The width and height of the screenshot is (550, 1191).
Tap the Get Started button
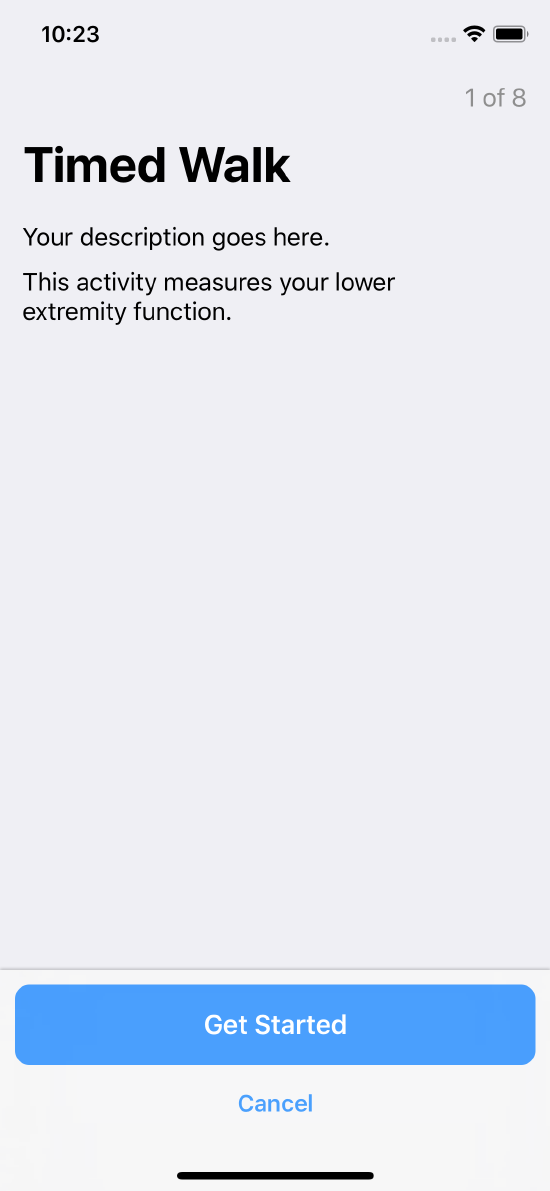[275, 1024]
